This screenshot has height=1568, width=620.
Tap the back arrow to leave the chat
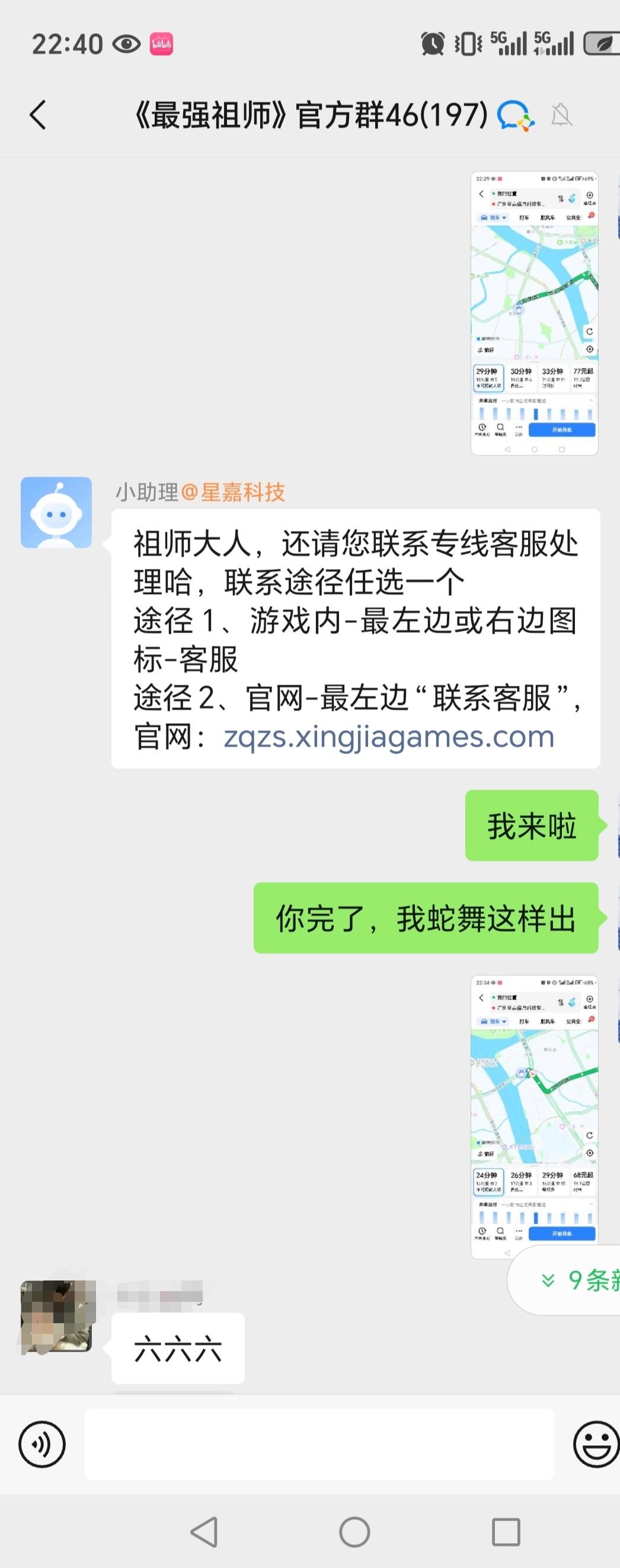[38, 114]
